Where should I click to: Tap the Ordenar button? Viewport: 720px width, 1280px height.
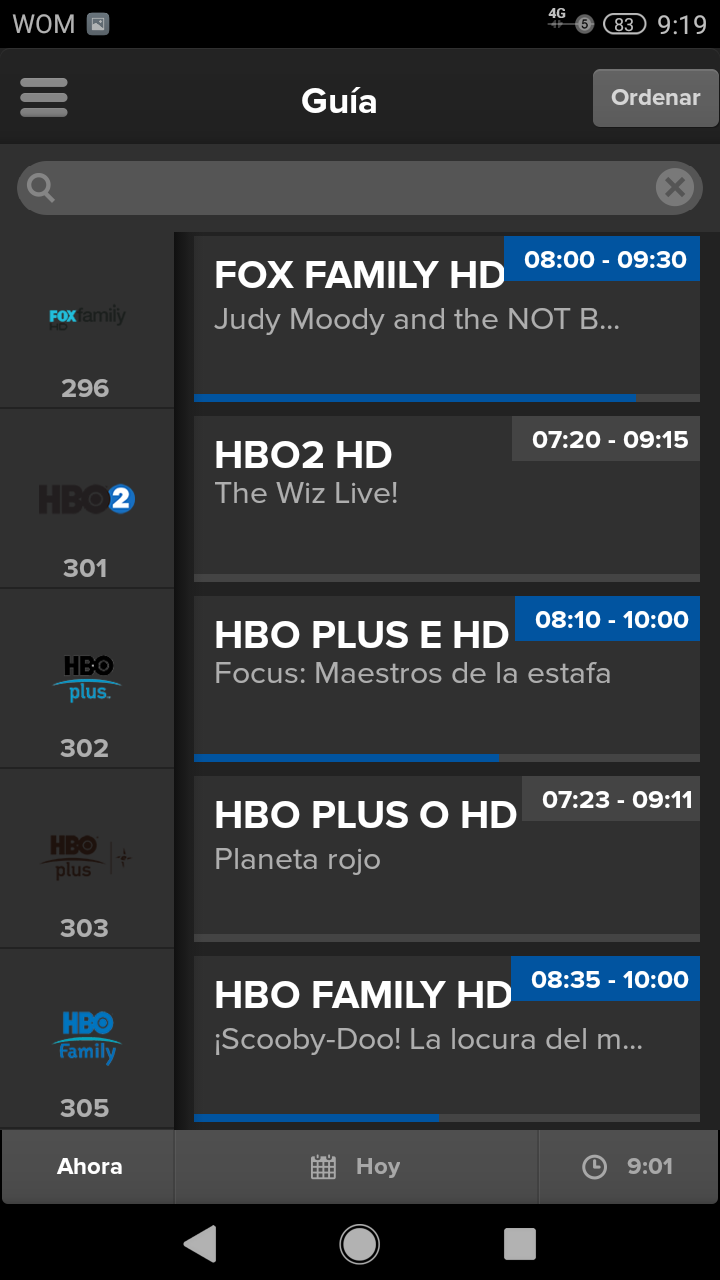[655, 98]
